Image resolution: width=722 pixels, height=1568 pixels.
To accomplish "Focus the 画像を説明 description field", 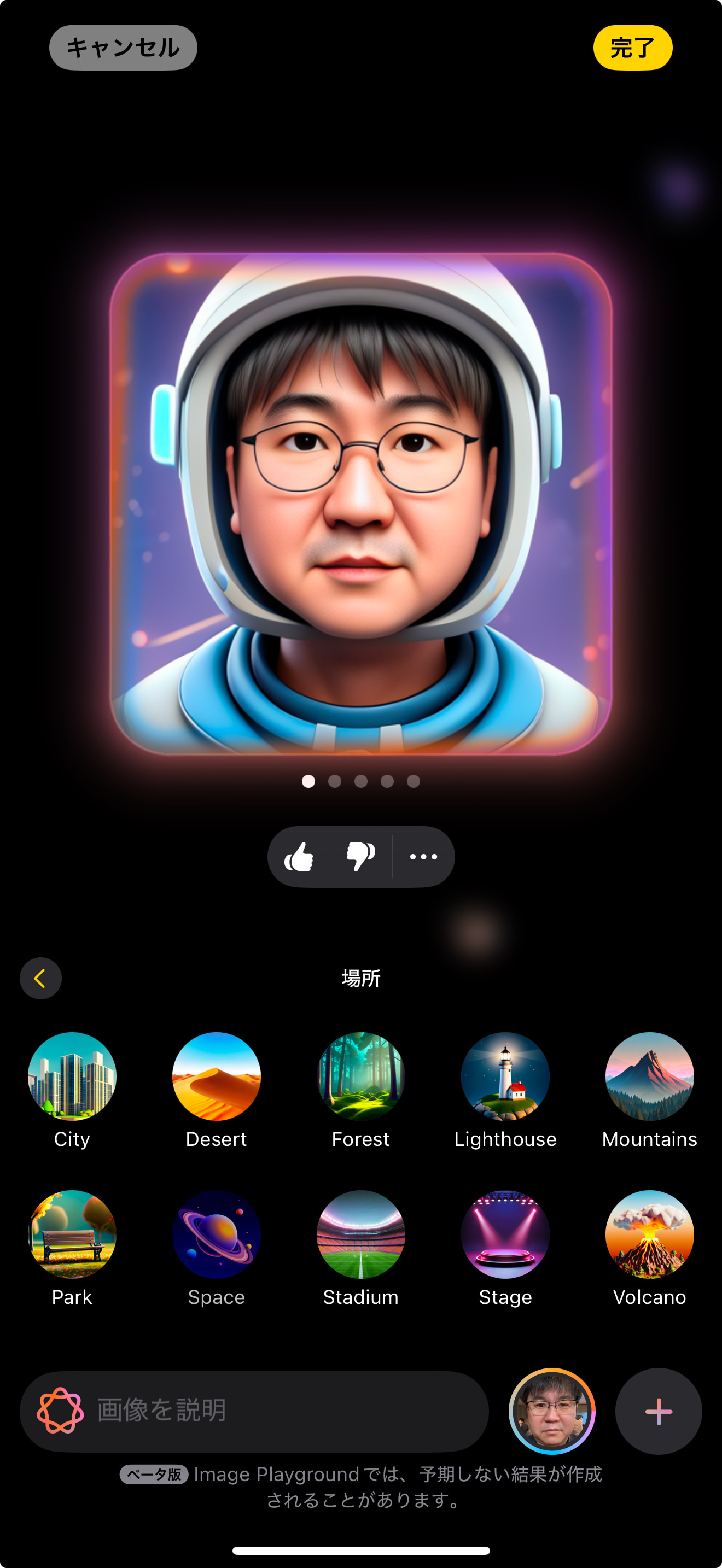I will 274,1411.
